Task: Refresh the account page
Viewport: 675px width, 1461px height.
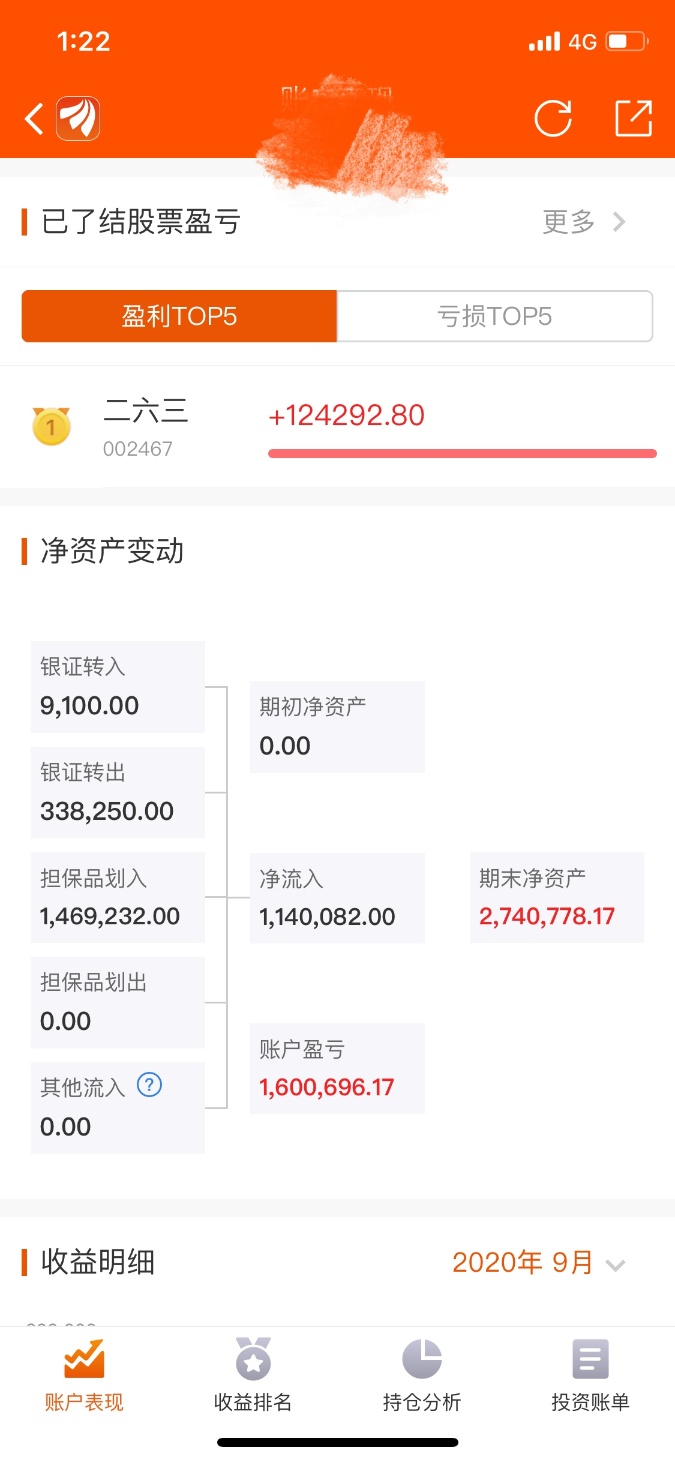Action: 553,119
